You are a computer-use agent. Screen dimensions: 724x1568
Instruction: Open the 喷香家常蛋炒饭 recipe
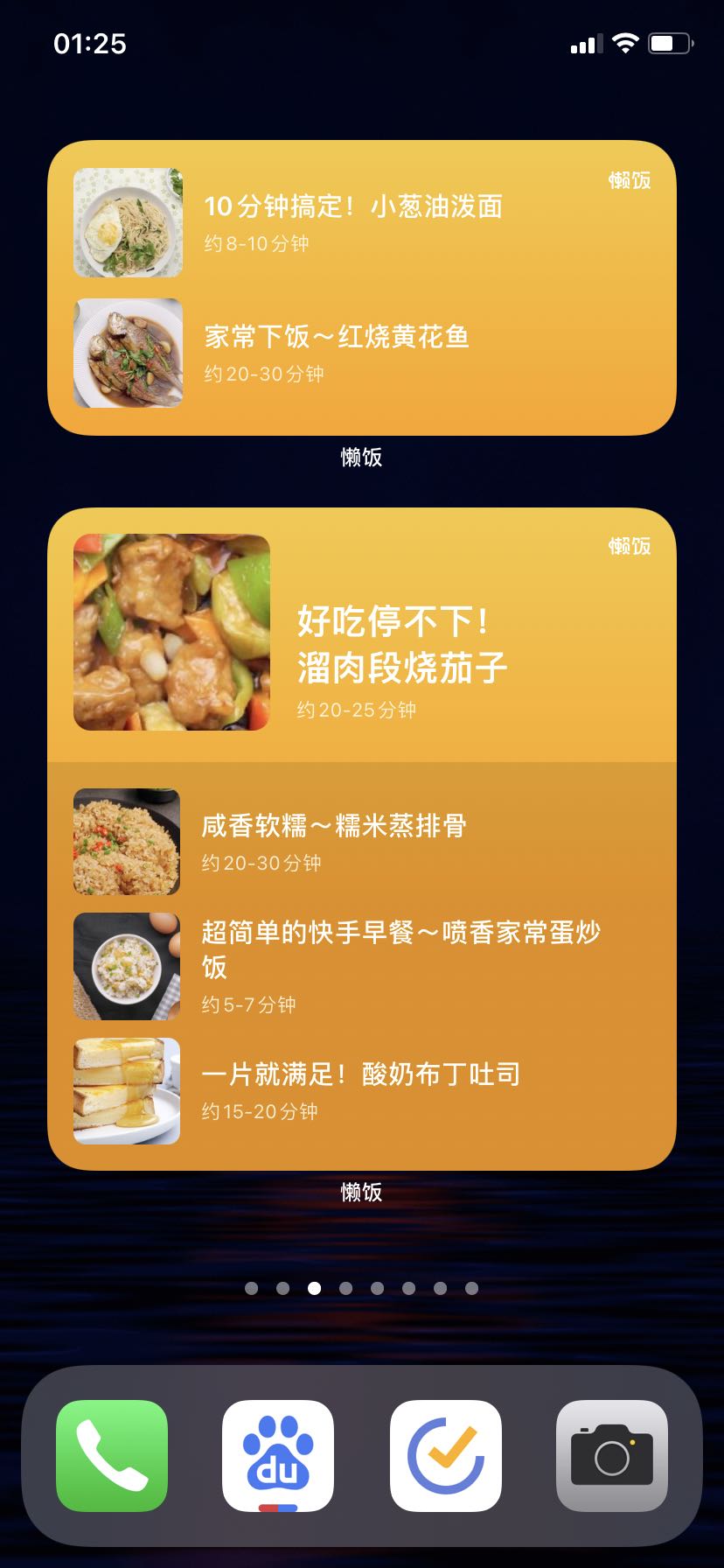tap(400, 965)
